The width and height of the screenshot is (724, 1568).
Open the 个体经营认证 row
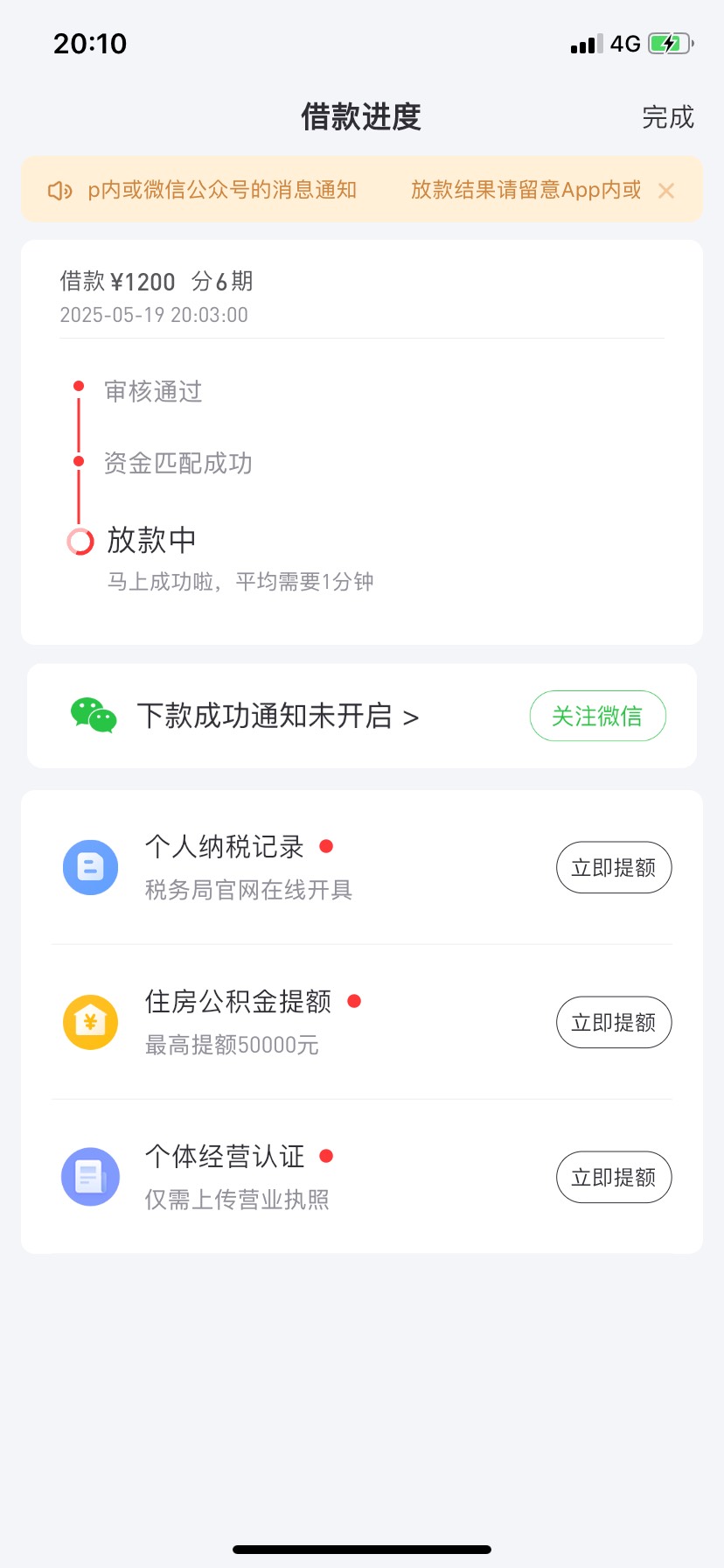pyautogui.click(x=362, y=1177)
